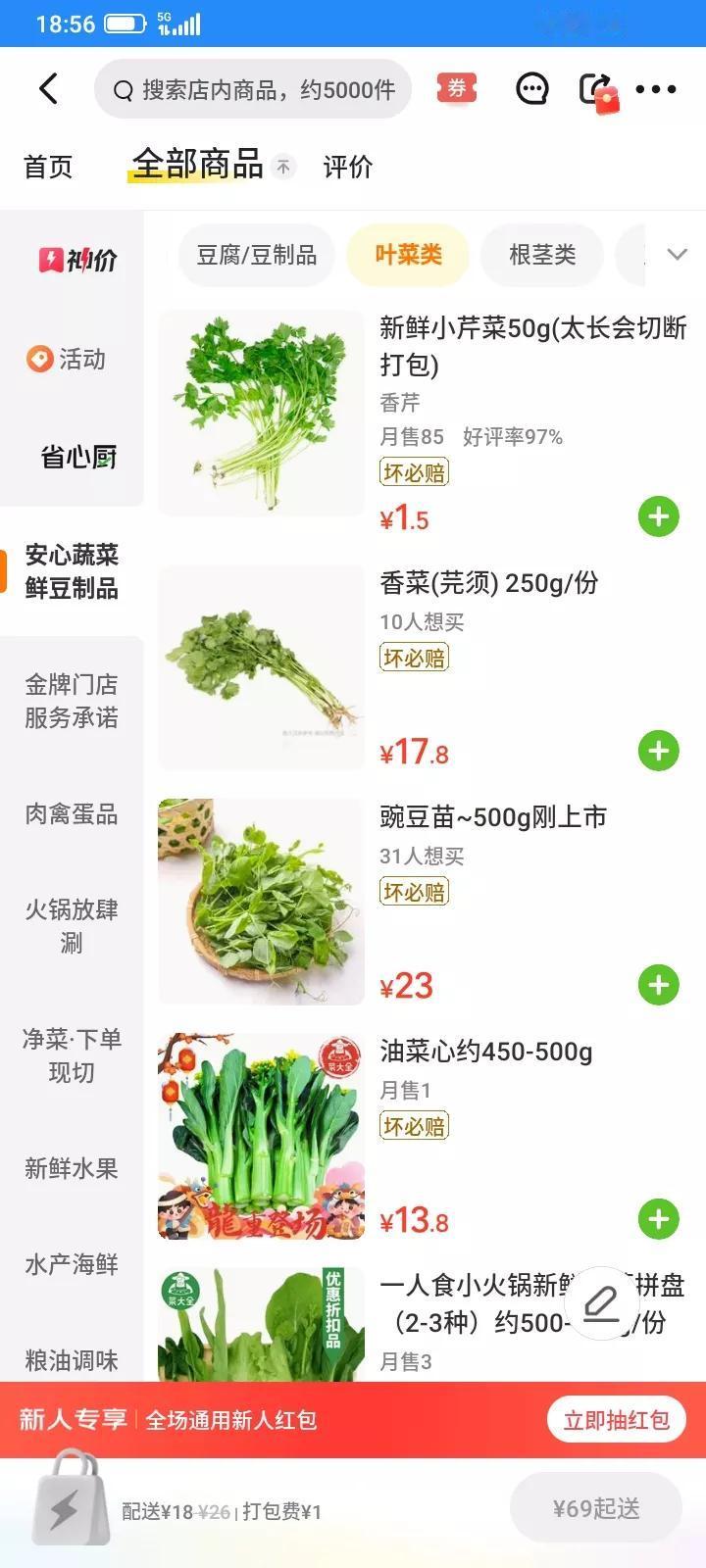Select the 根茎类 category chip
This screenshot has height=1568, width=706.
[x=541, y=255]
